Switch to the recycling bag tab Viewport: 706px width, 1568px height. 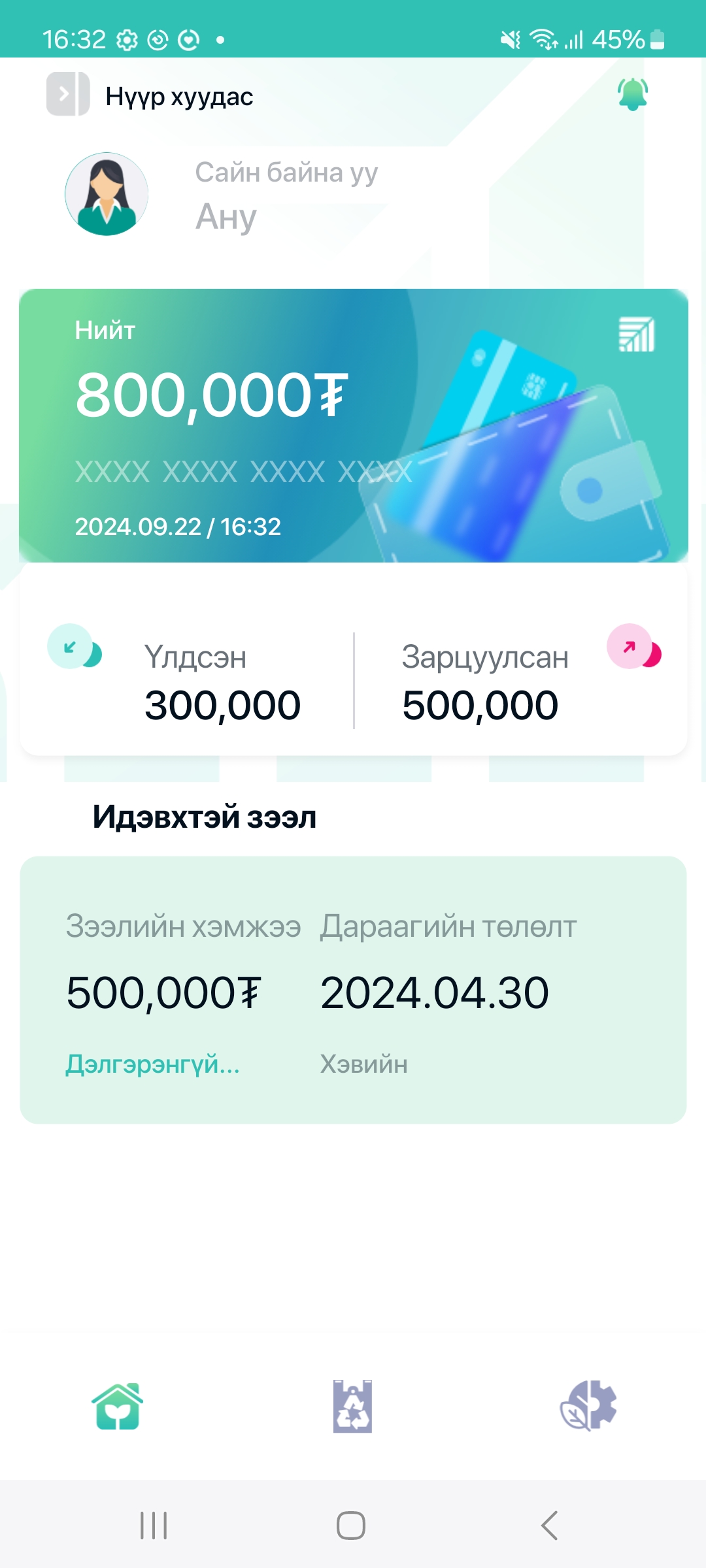point(352,1406)
